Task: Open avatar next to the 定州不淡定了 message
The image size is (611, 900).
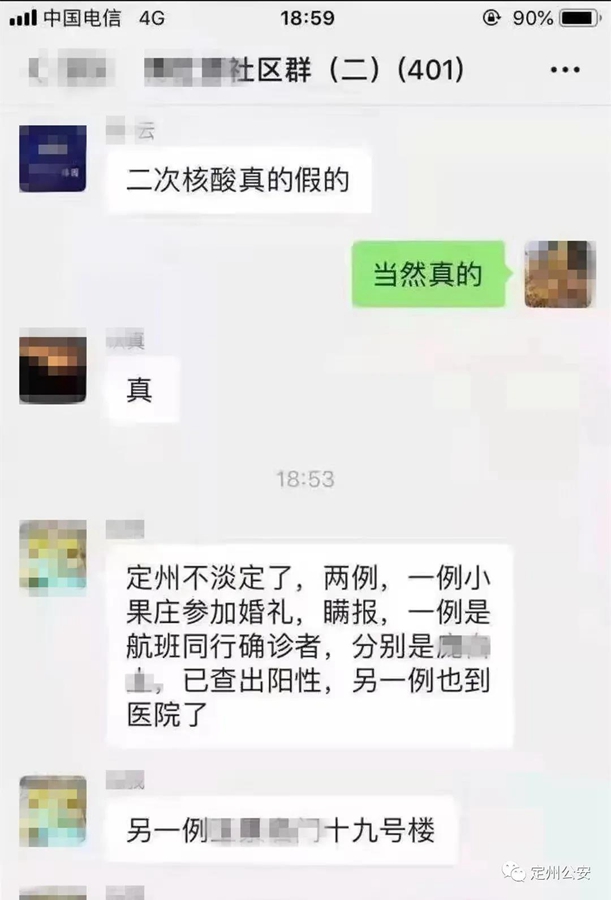Action: coord(53,558)
